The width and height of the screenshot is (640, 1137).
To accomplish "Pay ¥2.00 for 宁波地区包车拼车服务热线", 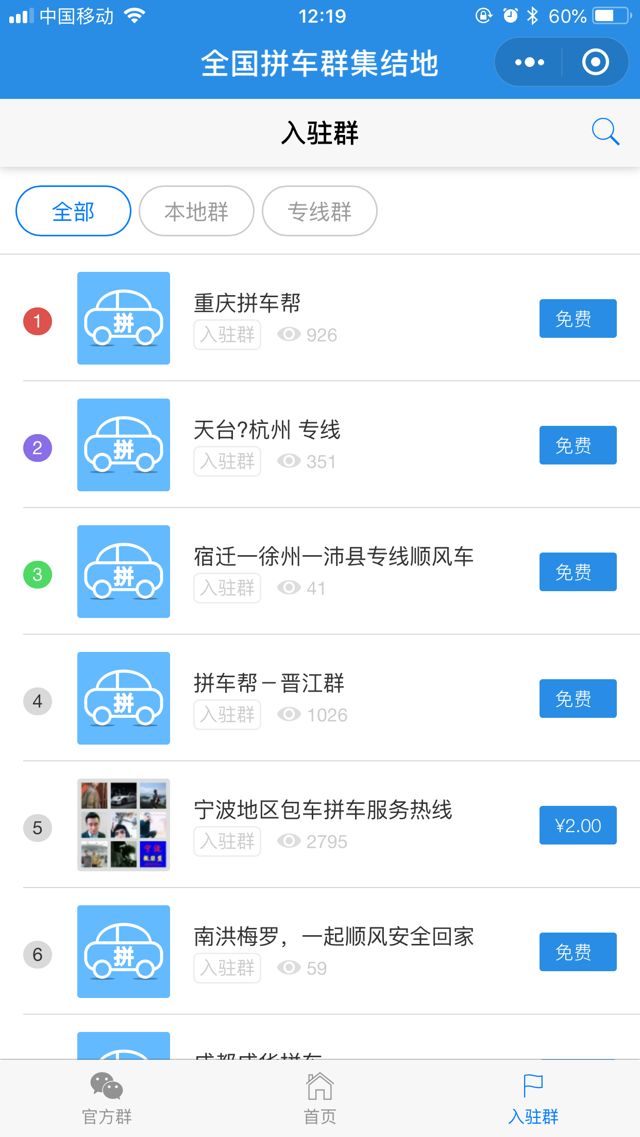I will 577,826.
